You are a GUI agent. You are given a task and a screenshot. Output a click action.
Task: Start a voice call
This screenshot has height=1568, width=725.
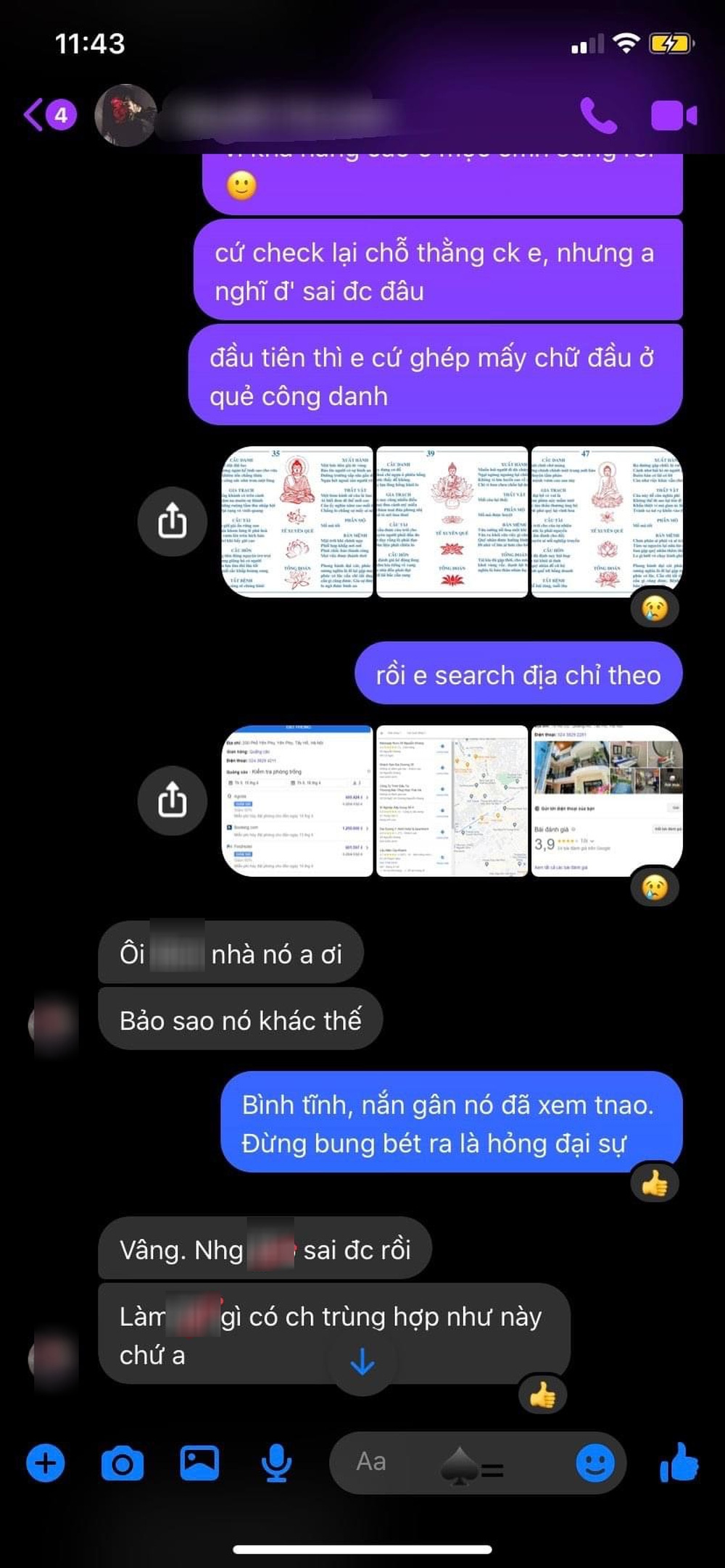599,117
